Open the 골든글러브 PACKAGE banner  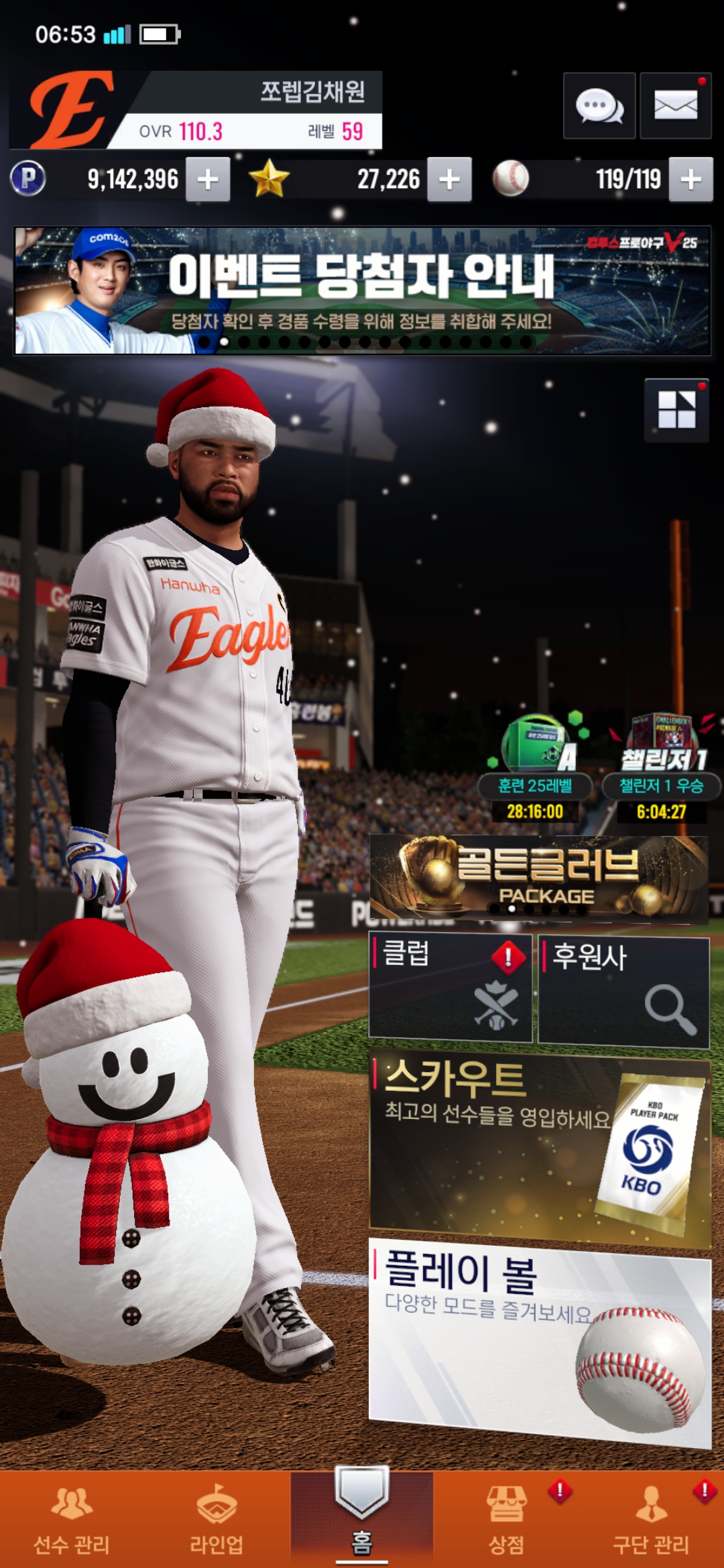point(539,878)
